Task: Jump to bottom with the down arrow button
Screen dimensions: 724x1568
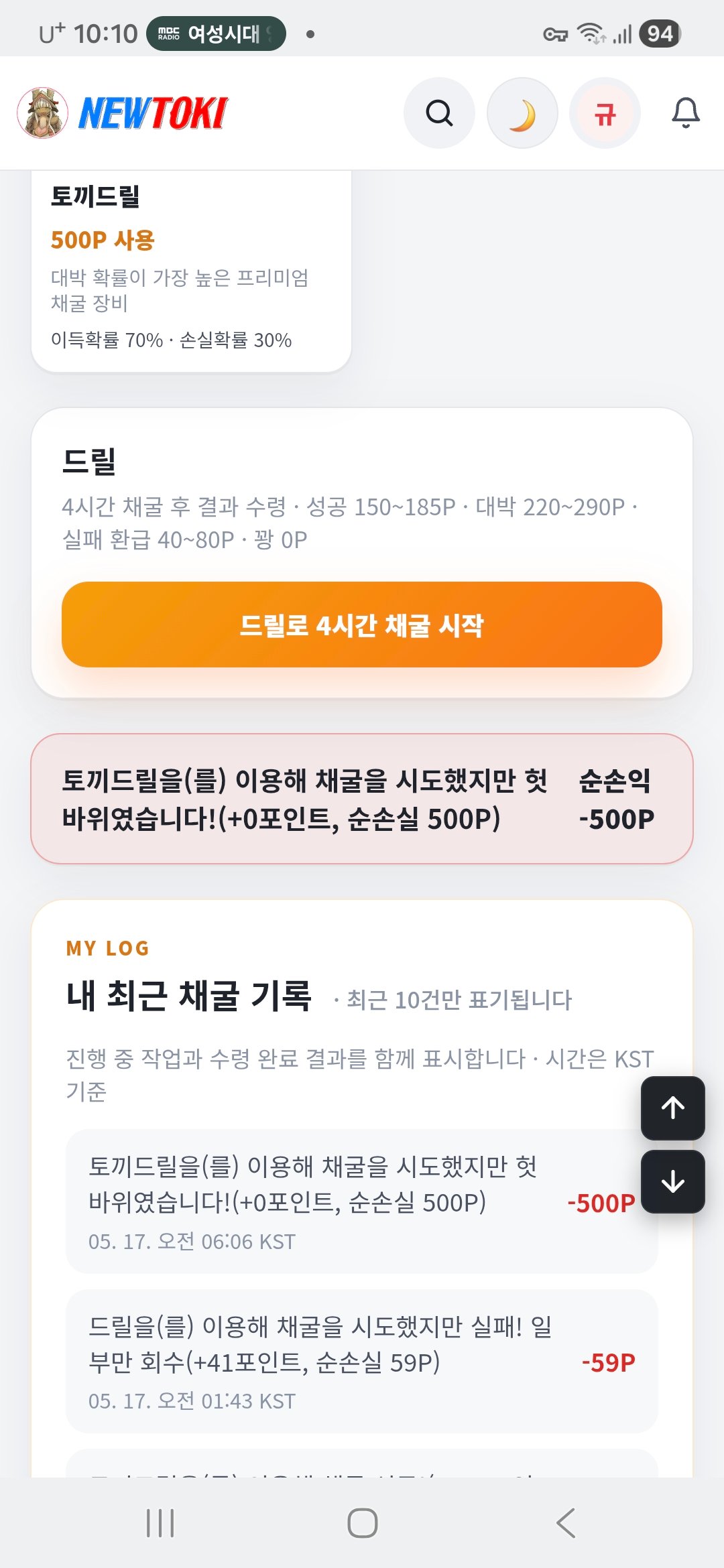Action: pos(672,1182)
